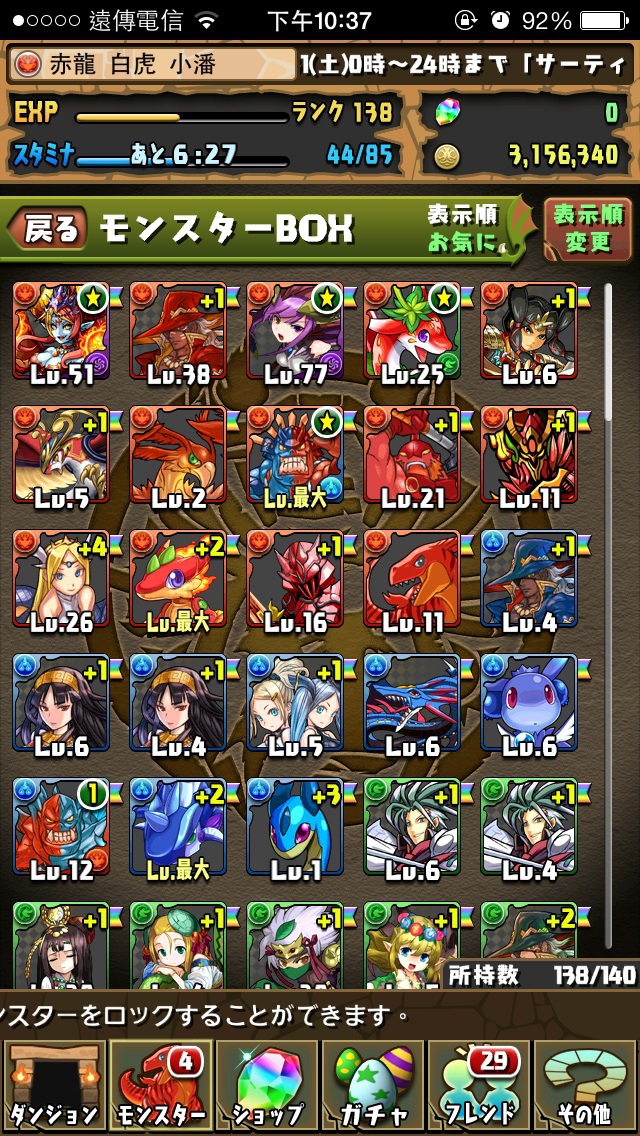Choose the Lv.25 strawberry dragon

[x=412, y=331]
